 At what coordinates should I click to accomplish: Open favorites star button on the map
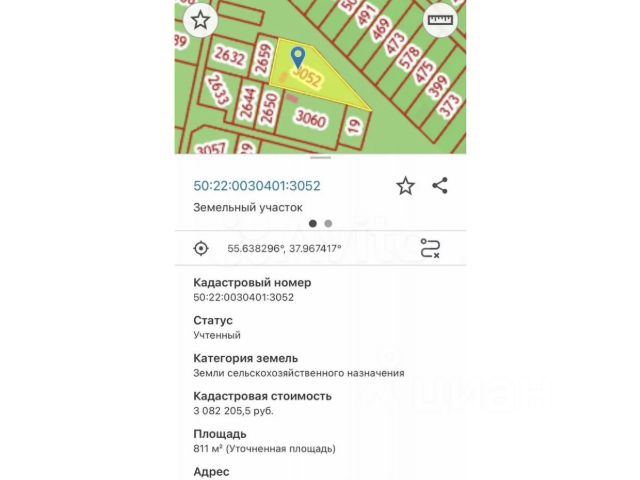(x=201, y=20)
